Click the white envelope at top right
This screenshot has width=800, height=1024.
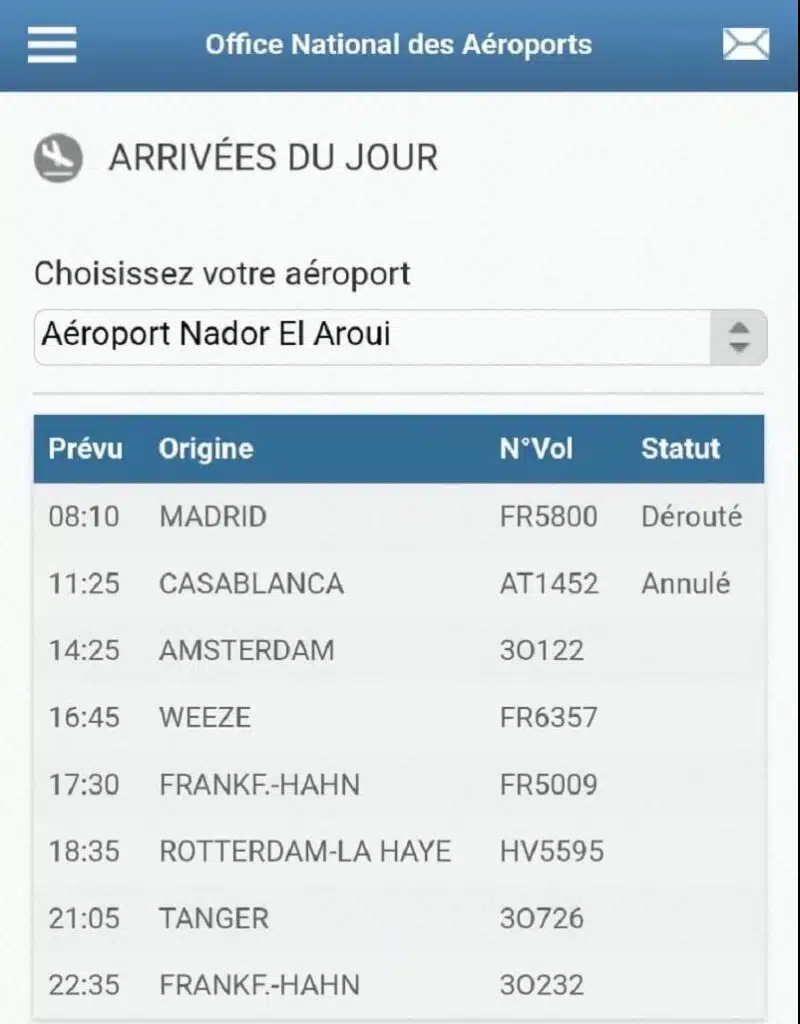[746, 43]
